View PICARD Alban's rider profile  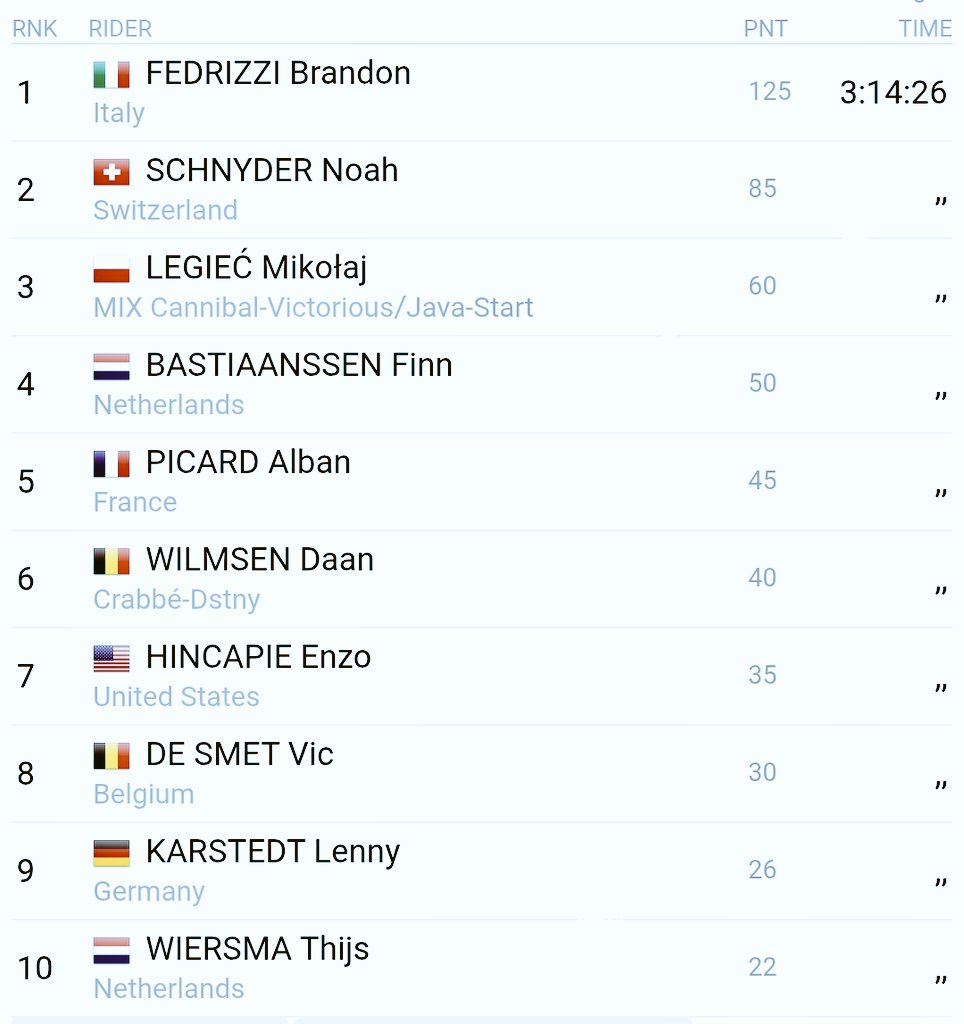click(x=247, y=462)
